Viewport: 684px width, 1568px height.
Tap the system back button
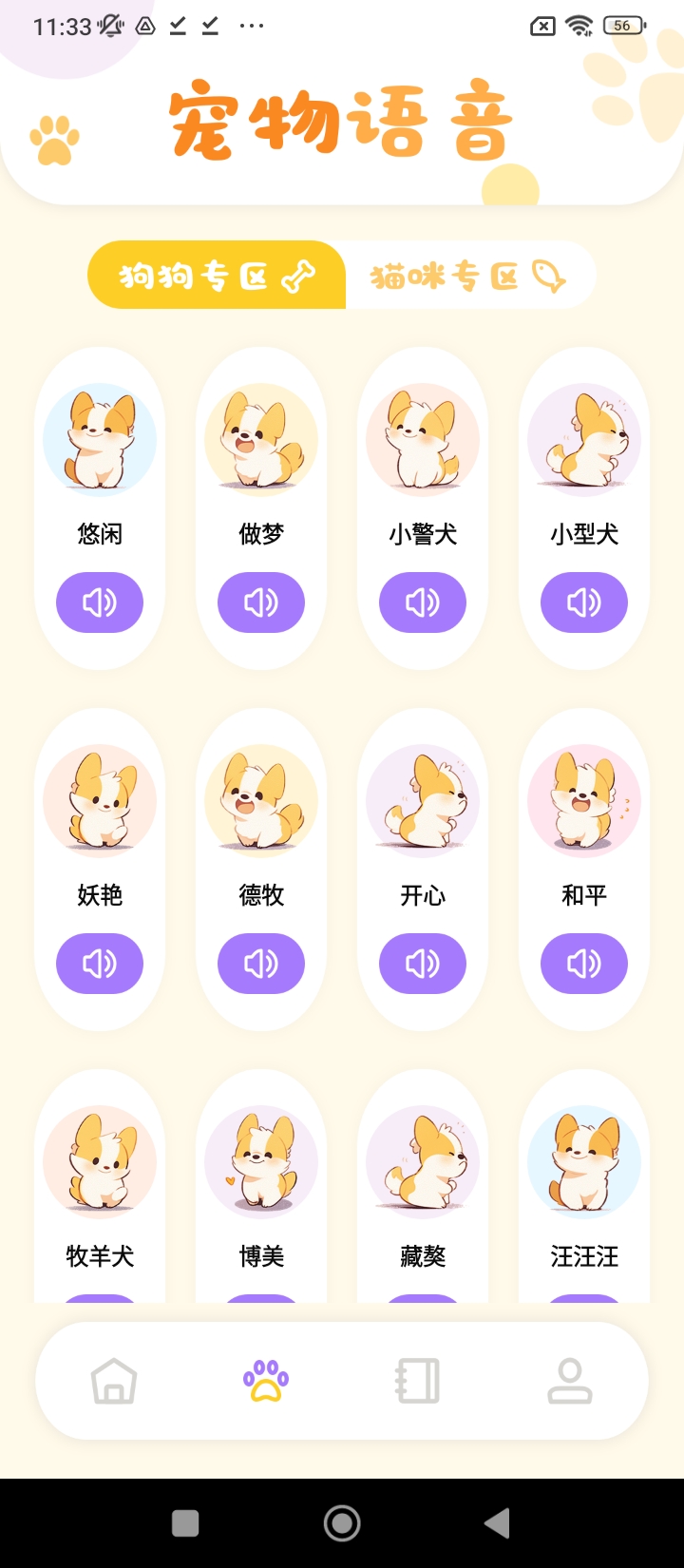(x=497, y=1523)
